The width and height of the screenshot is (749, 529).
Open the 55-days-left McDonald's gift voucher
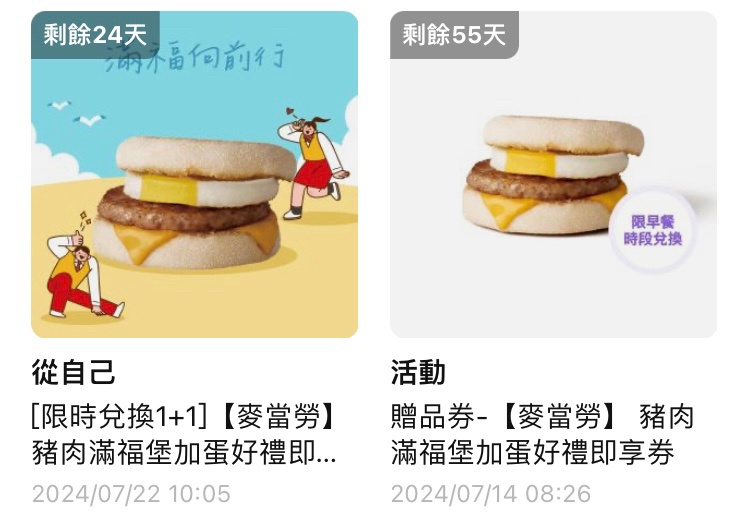(x=553, y=175)
